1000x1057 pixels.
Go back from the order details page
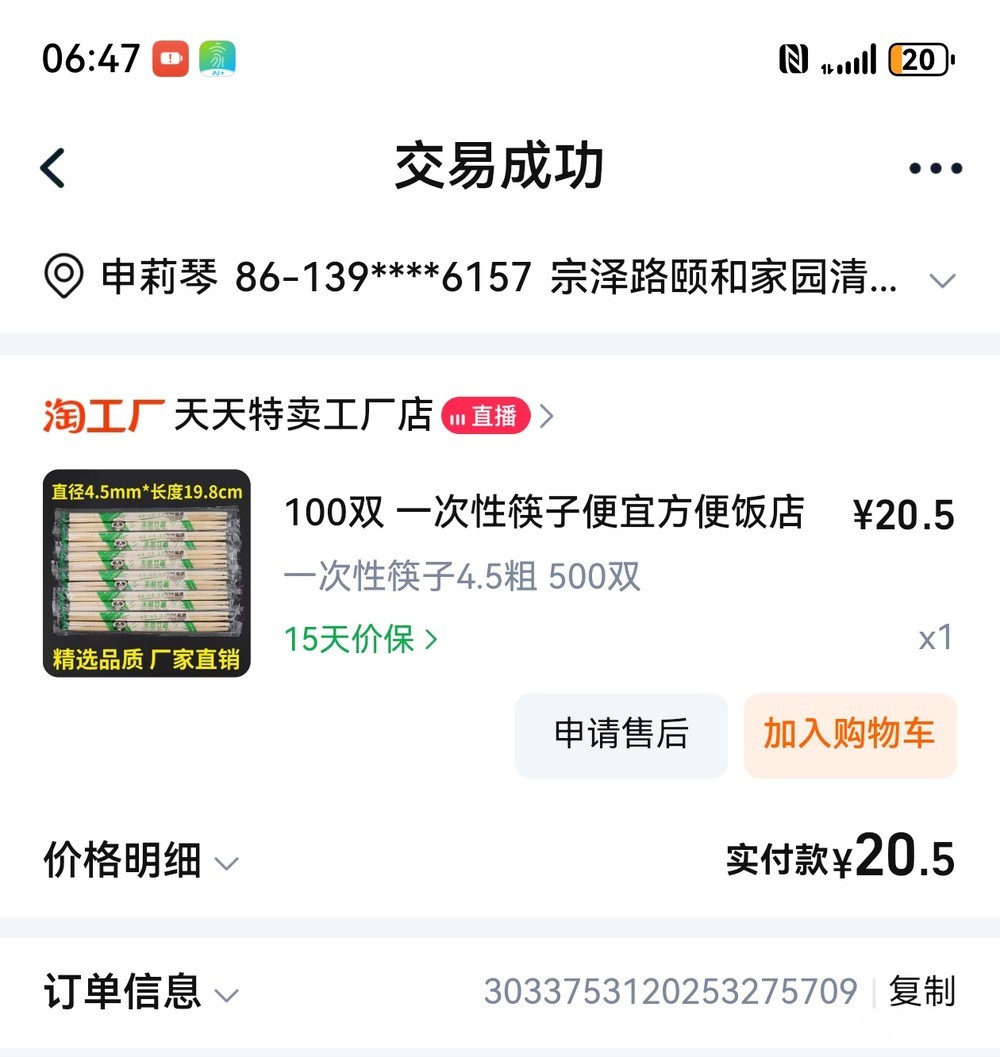pos(54,168)
